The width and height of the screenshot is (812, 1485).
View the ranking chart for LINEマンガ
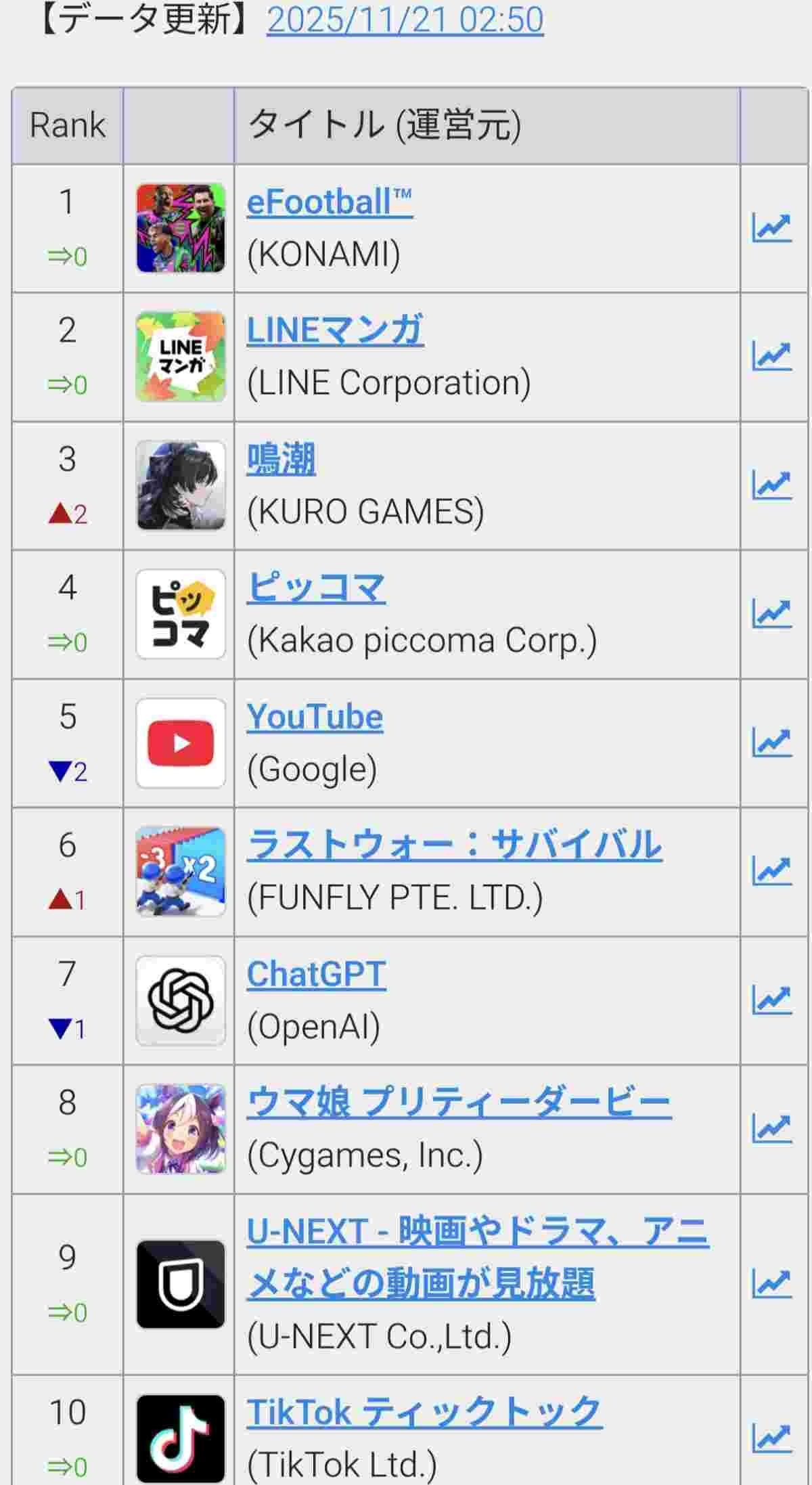[x=771, y=356]
